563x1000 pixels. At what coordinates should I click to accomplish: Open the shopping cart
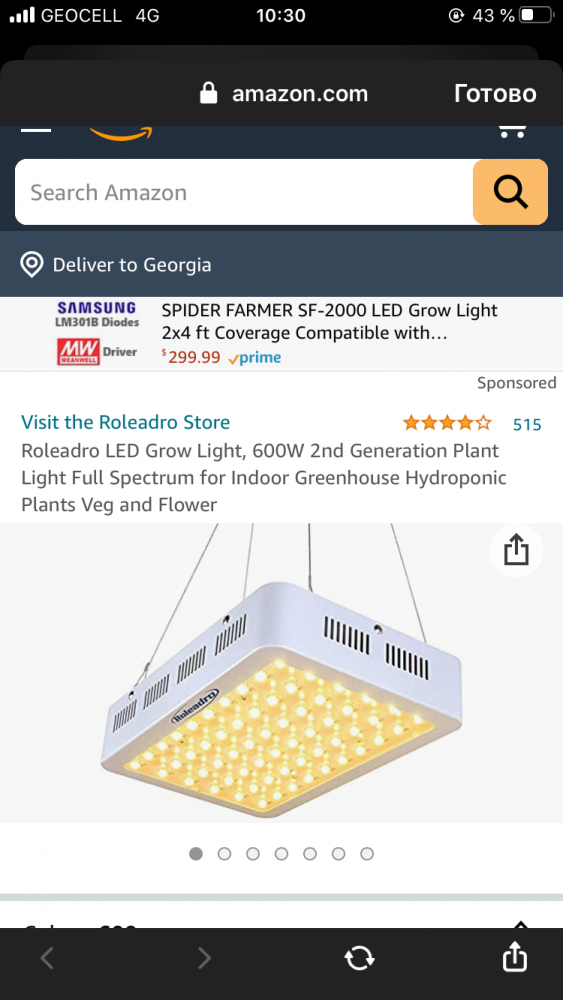512,131
